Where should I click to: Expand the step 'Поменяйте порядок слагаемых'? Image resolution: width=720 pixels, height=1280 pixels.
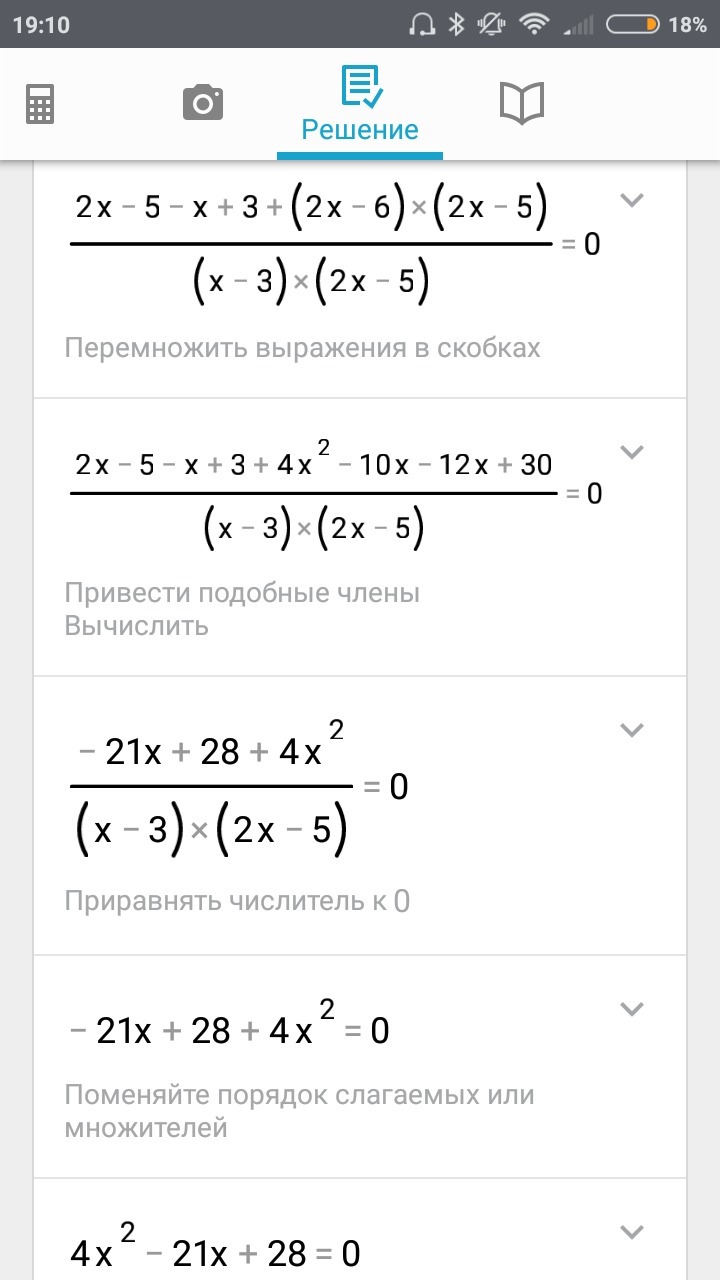[x=631, y=1008]
